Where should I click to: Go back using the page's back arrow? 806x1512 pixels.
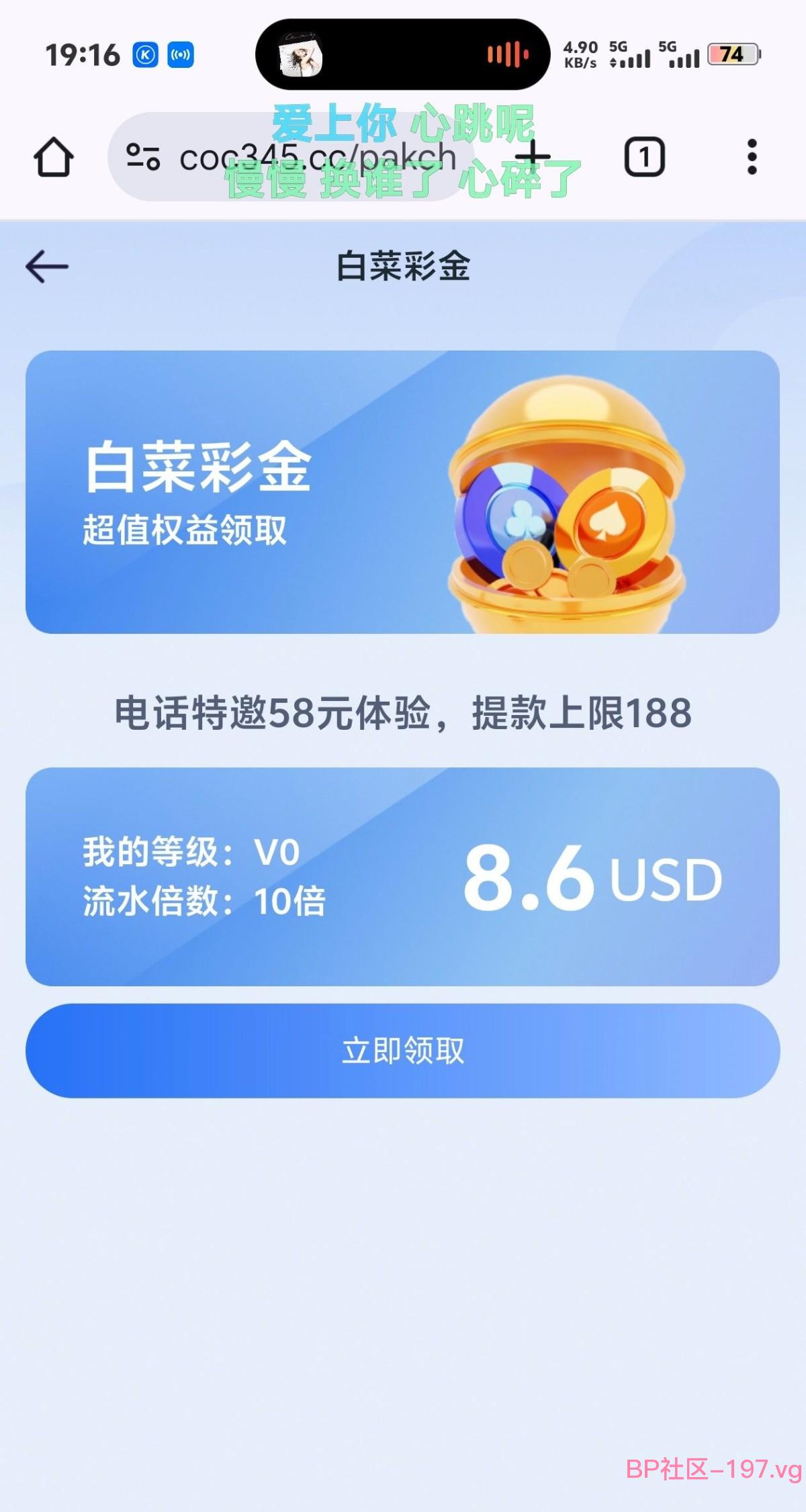[x=47, y=267]
